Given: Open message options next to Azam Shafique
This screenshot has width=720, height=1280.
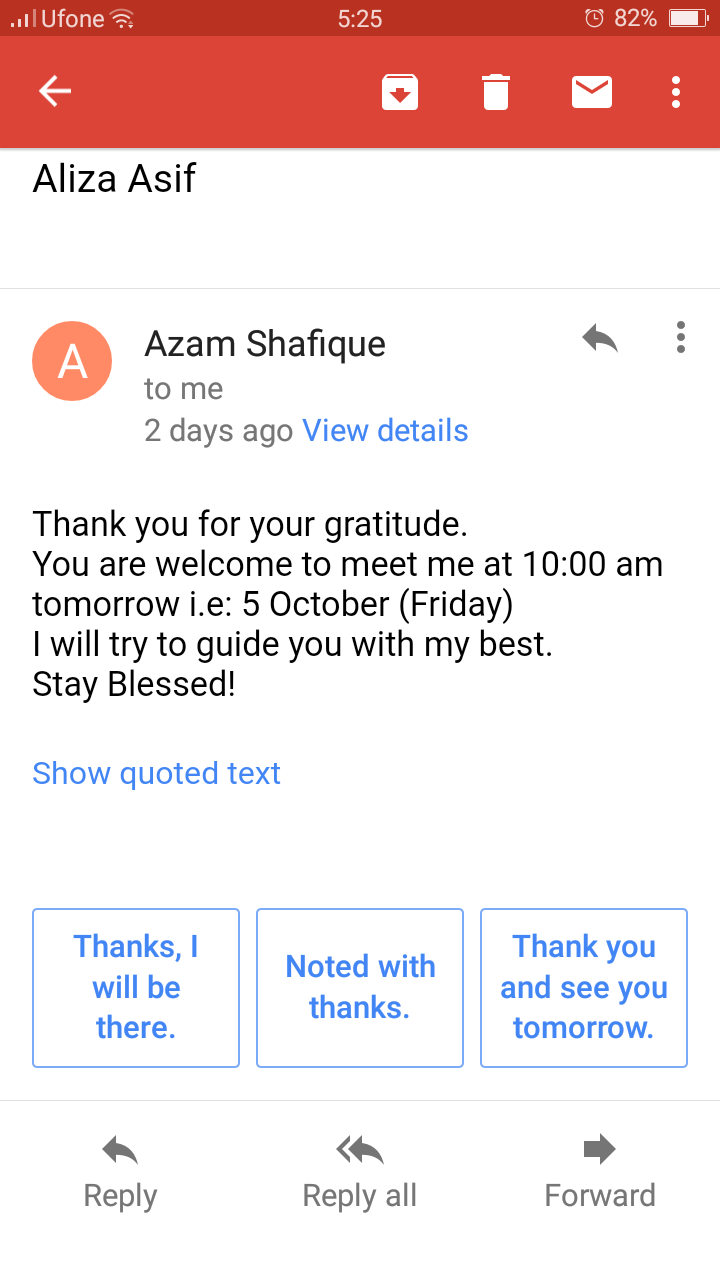Looking at the screenshot, I should pos(681,337).
